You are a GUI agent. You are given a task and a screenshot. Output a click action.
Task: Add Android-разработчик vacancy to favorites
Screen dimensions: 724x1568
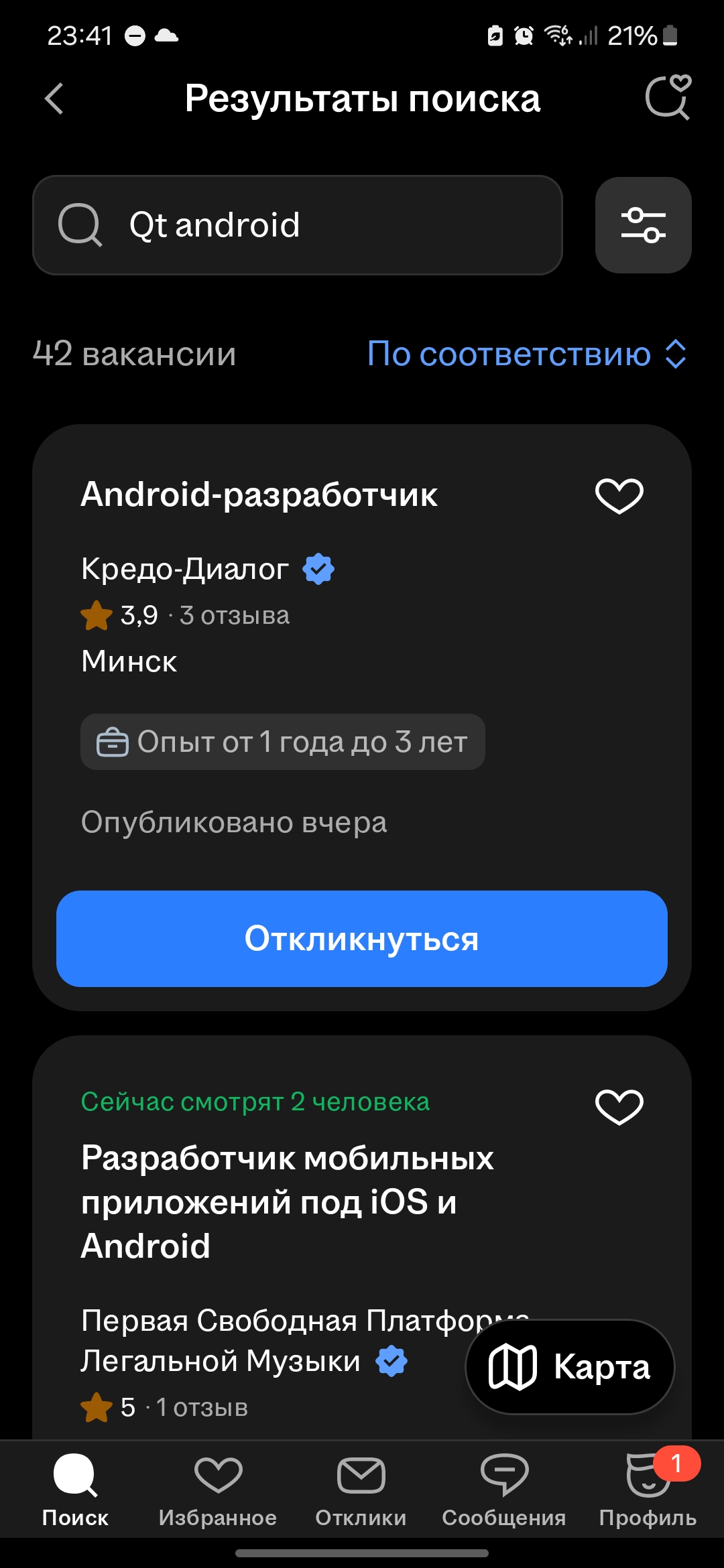pyautogui.click(x=619, y=497)
